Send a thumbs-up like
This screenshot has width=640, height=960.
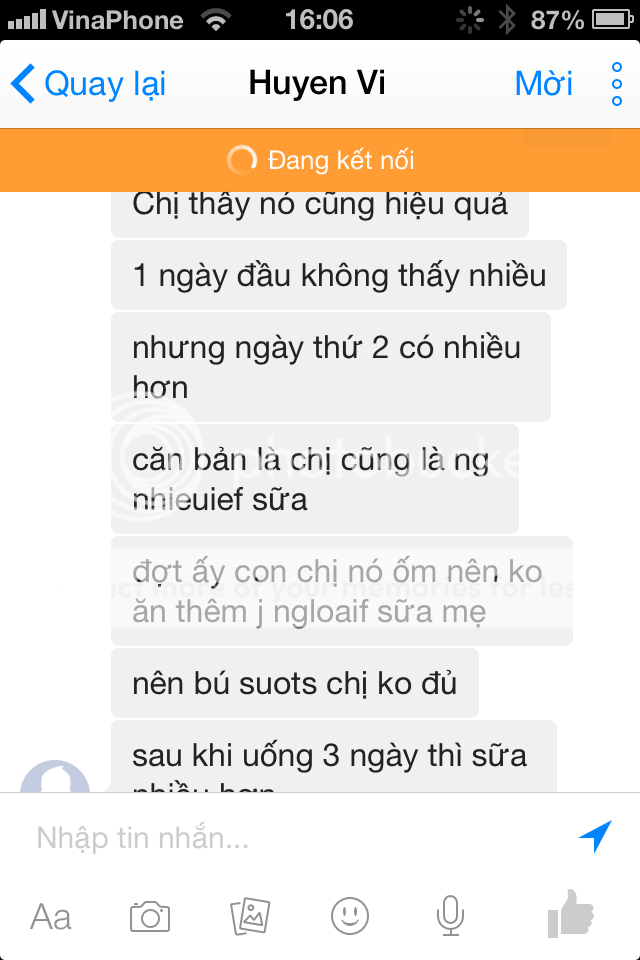pos(571,913)
